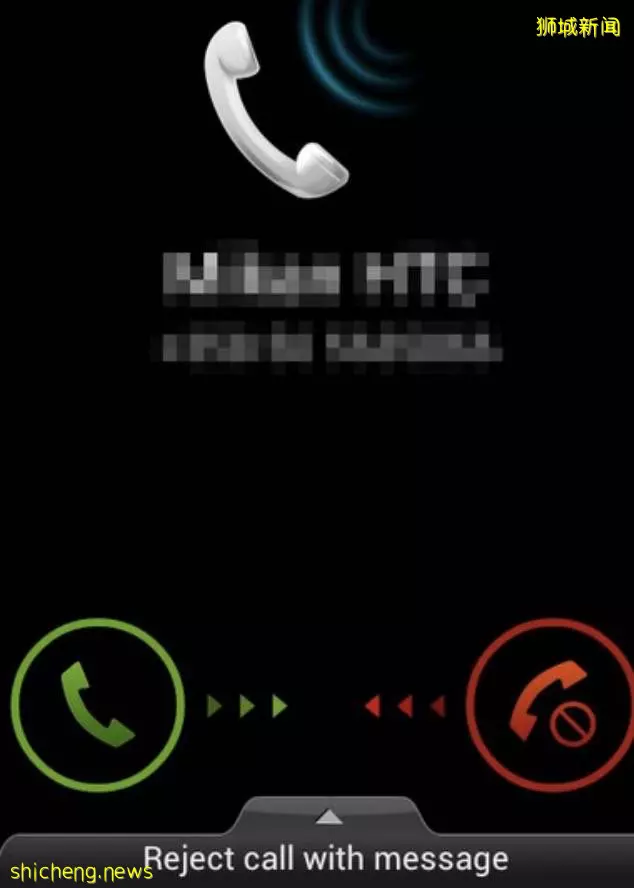Decline the call with the red phone button
The height and width of the screenshot is (888, 634).
click(x=548, y=706)
